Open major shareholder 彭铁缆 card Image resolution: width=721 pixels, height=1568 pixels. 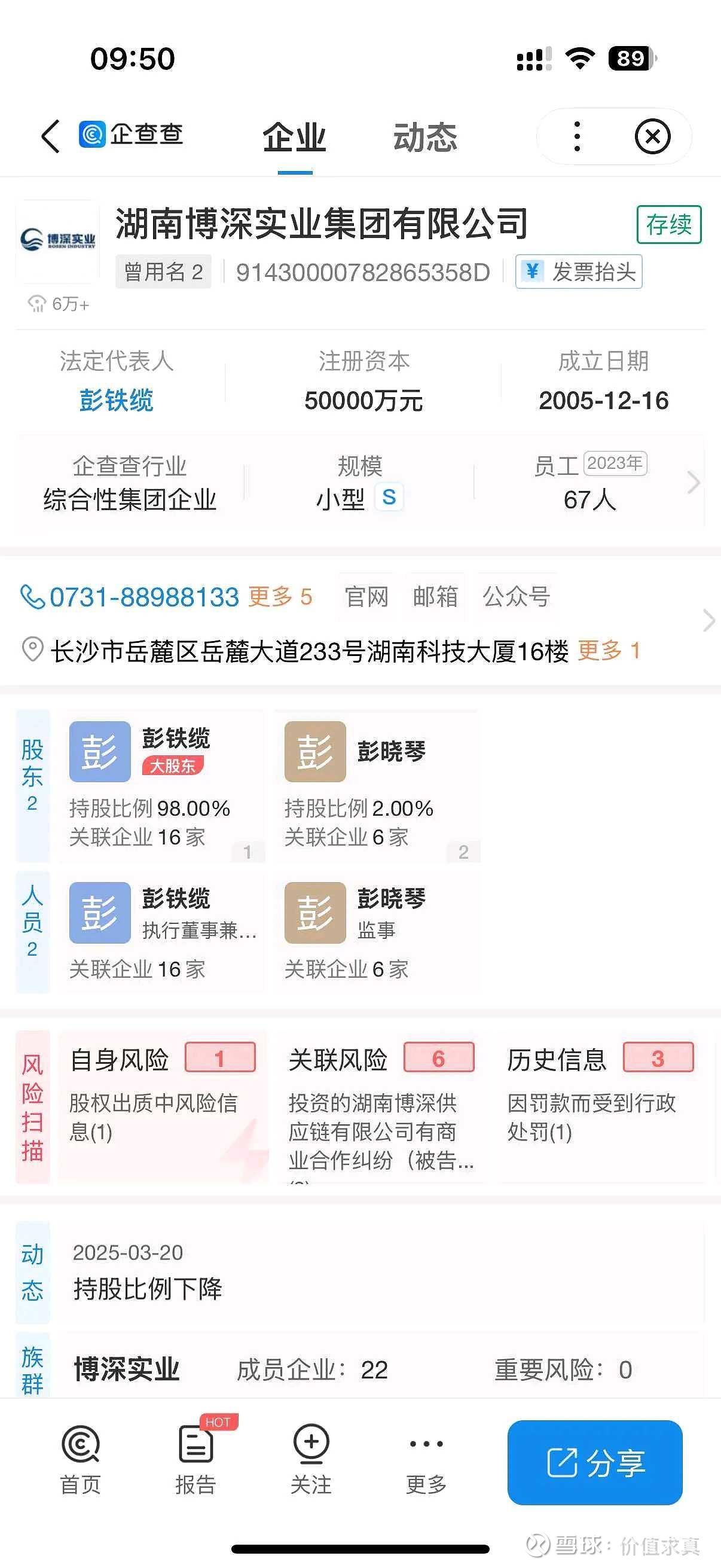(x=161, y=785)
